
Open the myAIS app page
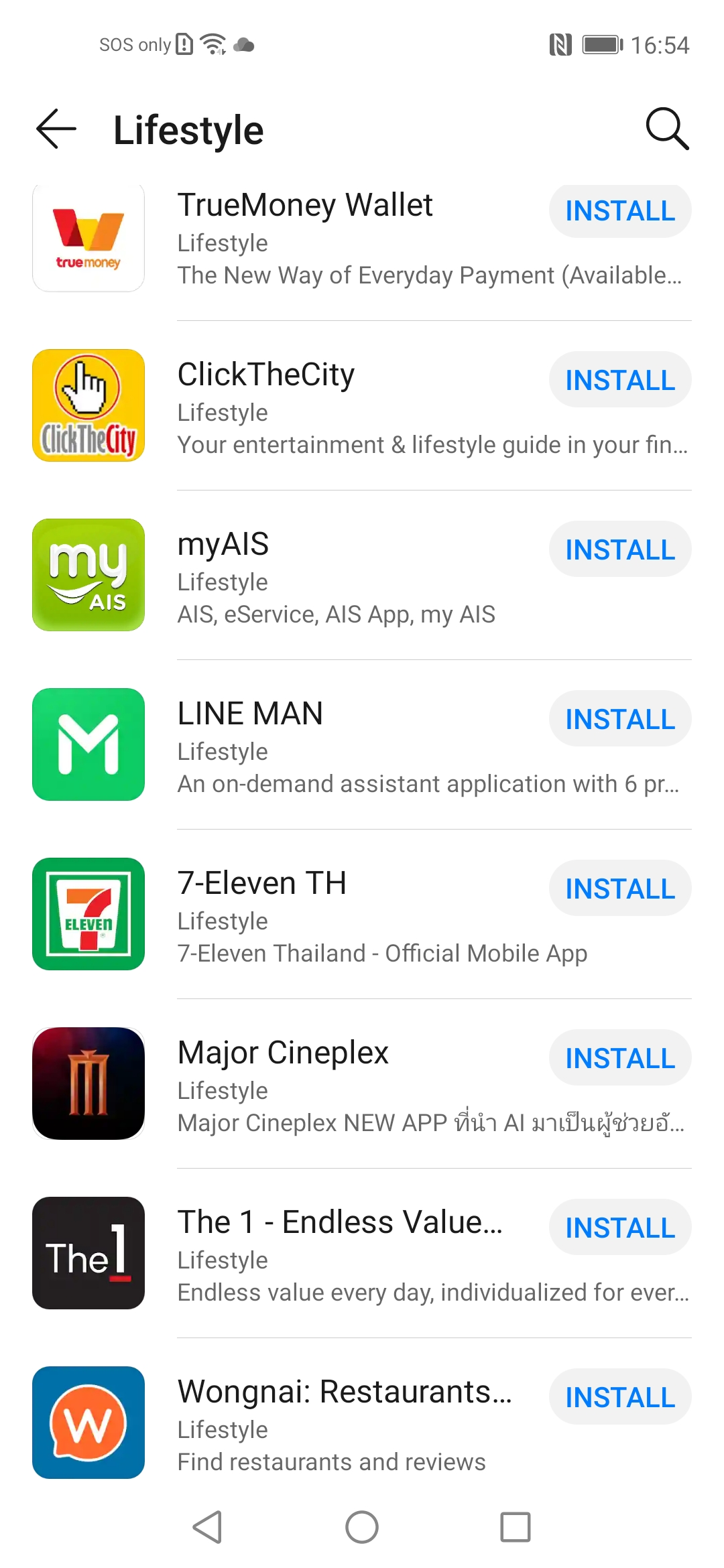(223, 544)
